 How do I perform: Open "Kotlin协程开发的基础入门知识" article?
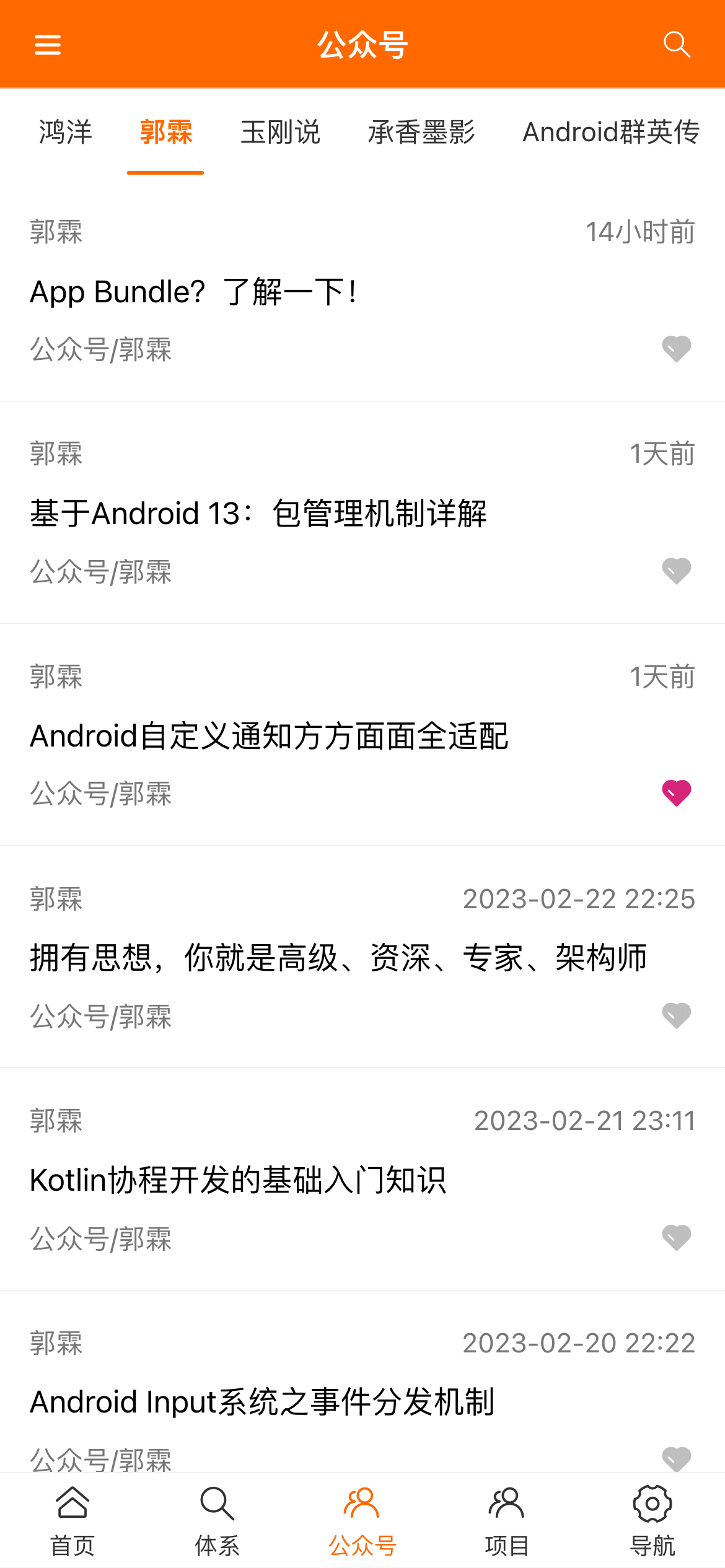238,1180
